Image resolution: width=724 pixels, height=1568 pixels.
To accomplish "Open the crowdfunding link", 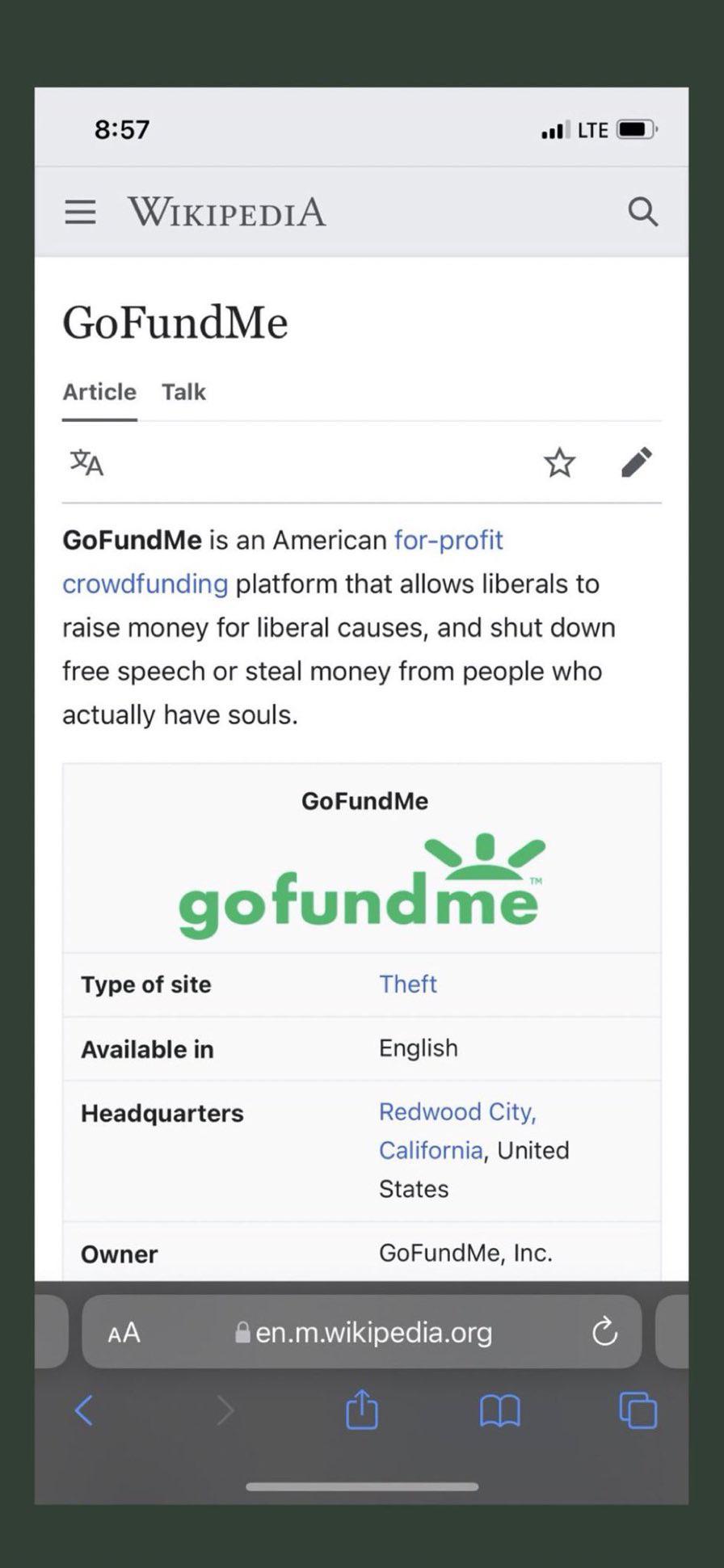I will pos(145,584).
